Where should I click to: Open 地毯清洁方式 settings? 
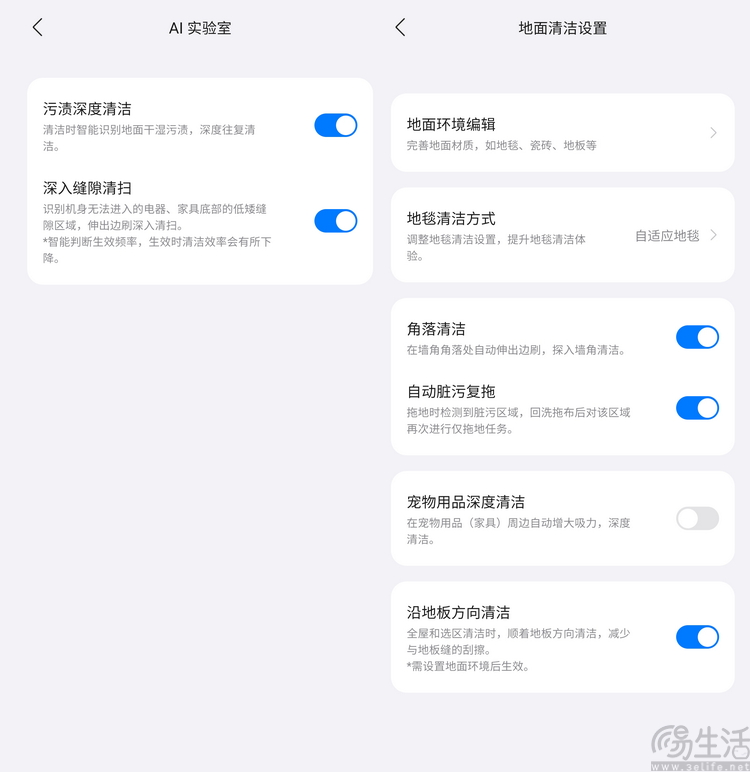[562, 236]
